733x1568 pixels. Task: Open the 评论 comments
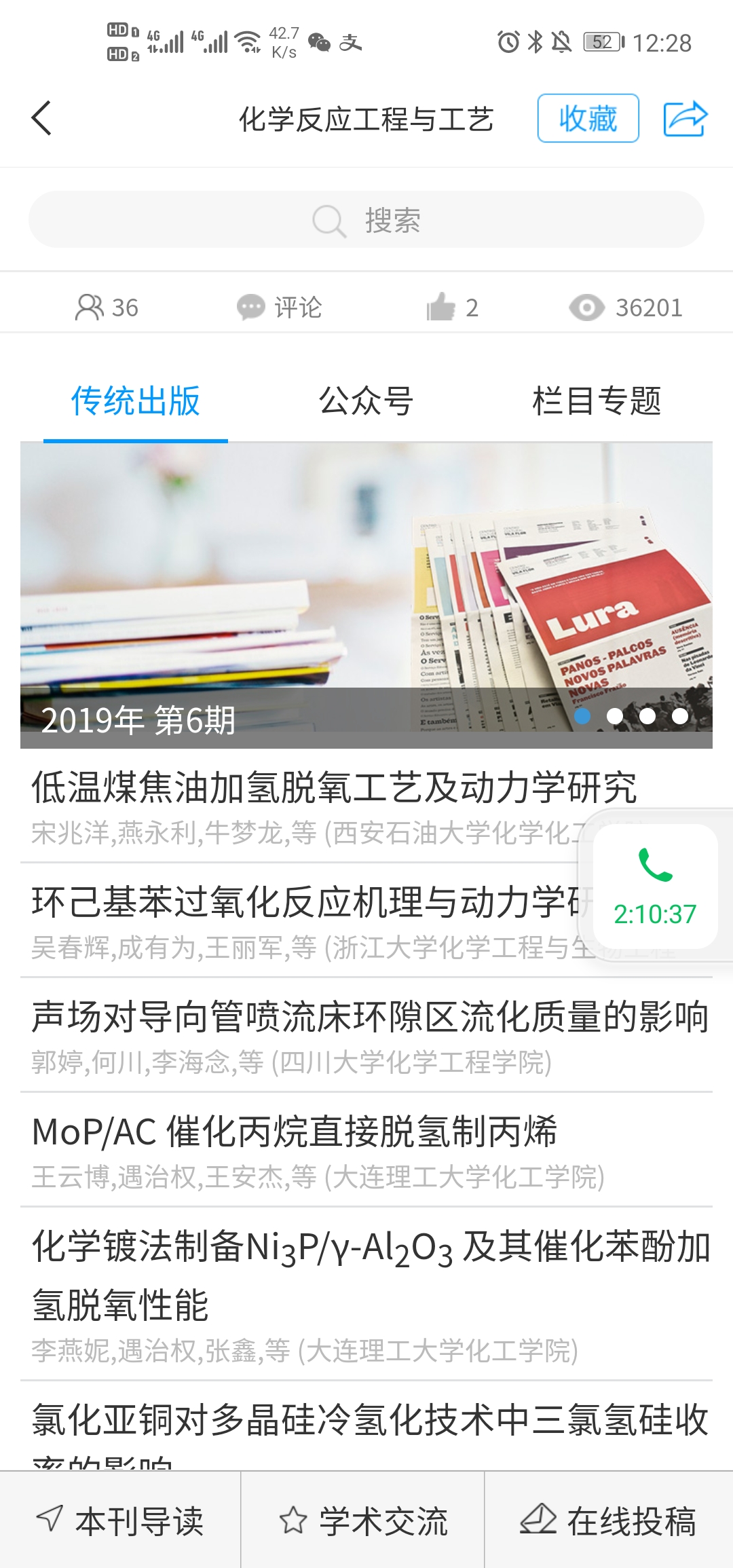279,307
